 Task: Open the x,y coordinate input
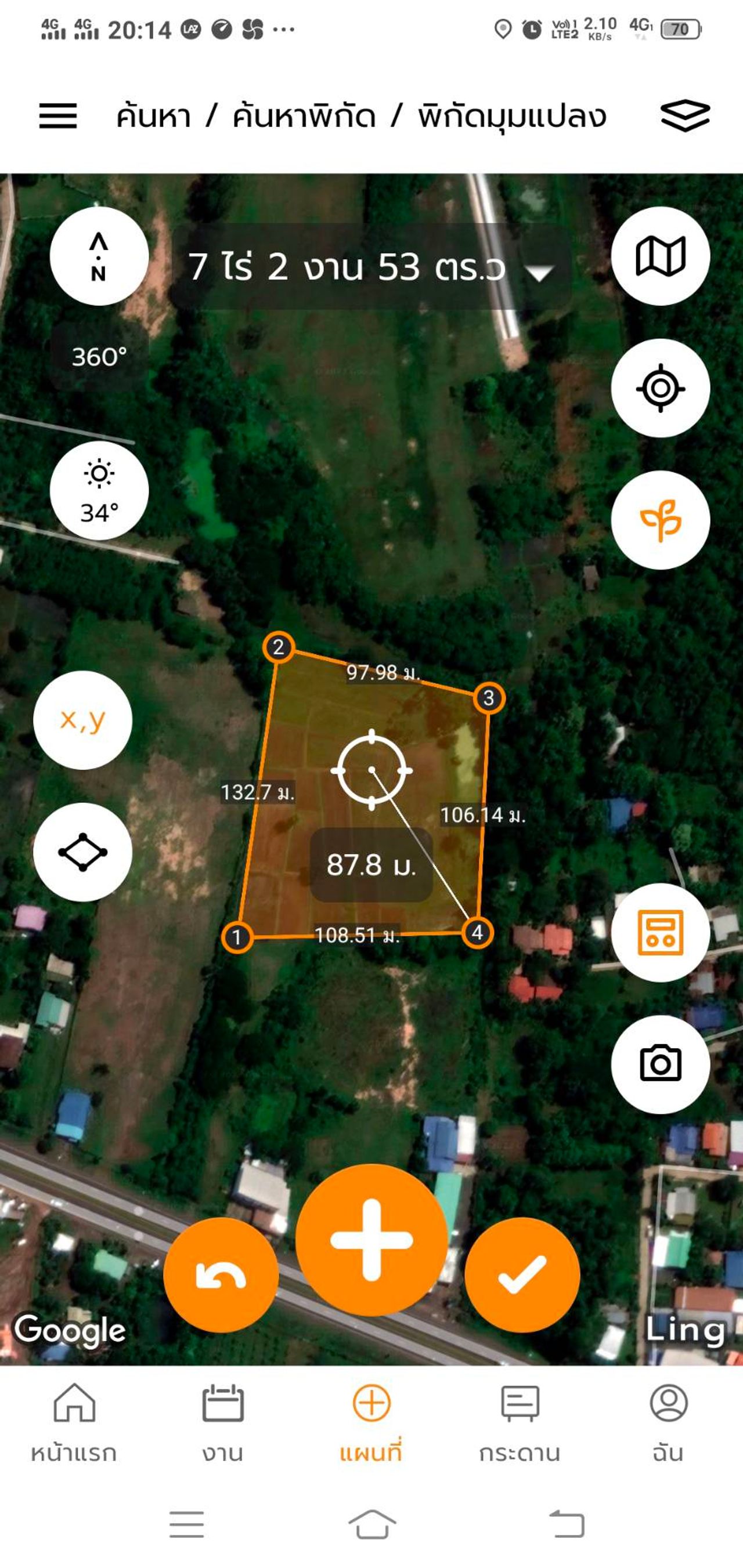click(83, 720)
